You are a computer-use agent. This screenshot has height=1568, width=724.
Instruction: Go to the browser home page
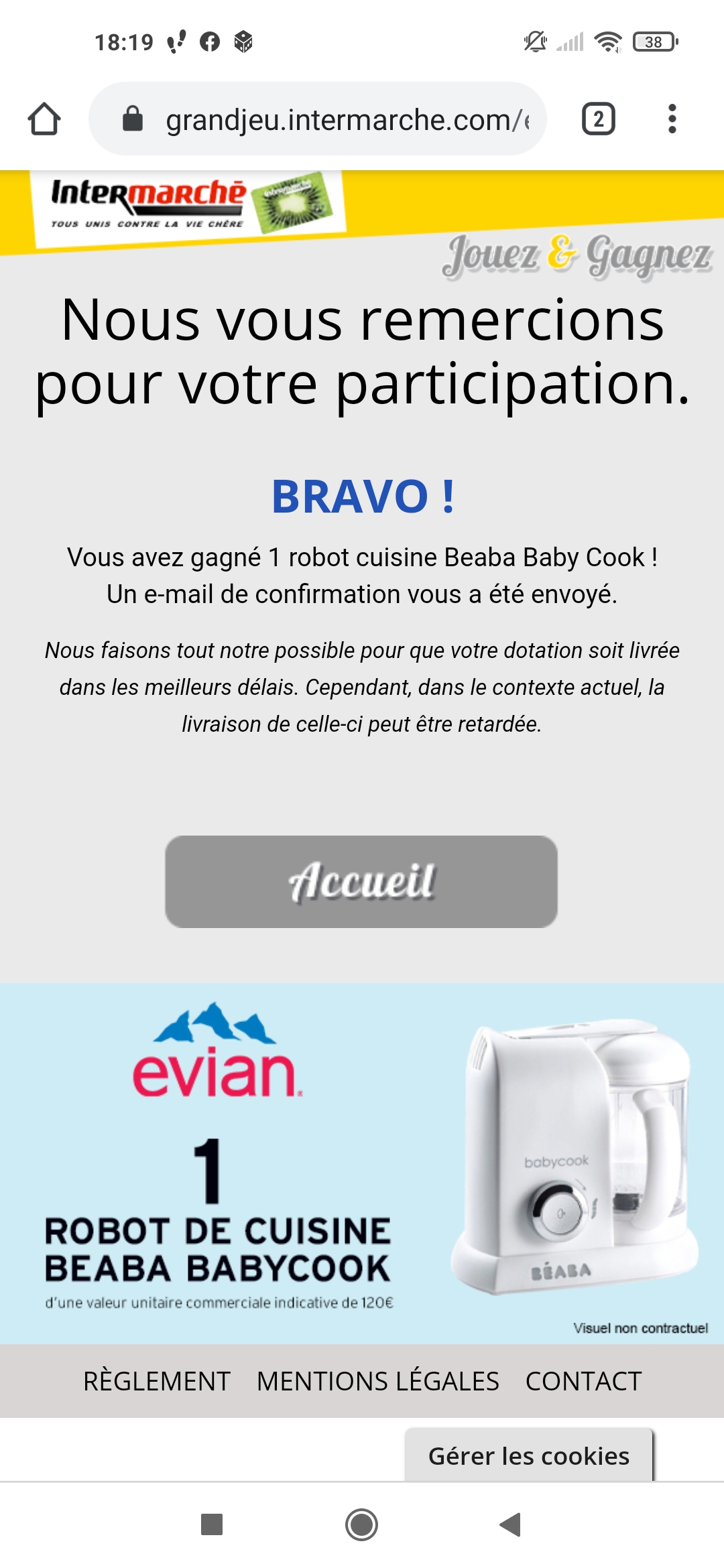point(44,119)
